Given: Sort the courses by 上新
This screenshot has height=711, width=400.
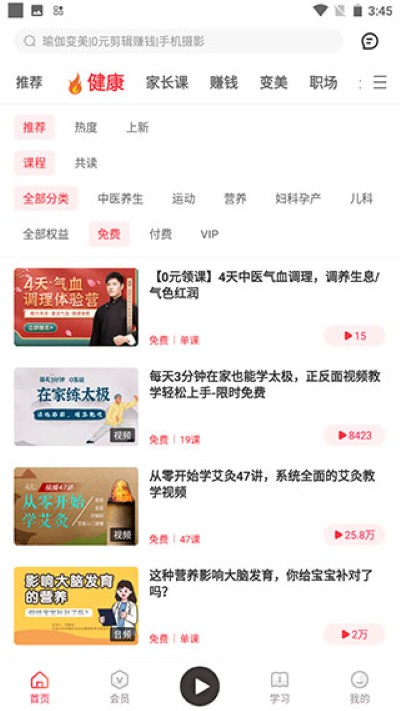Looking at the screenshot, I should [137, 127].
